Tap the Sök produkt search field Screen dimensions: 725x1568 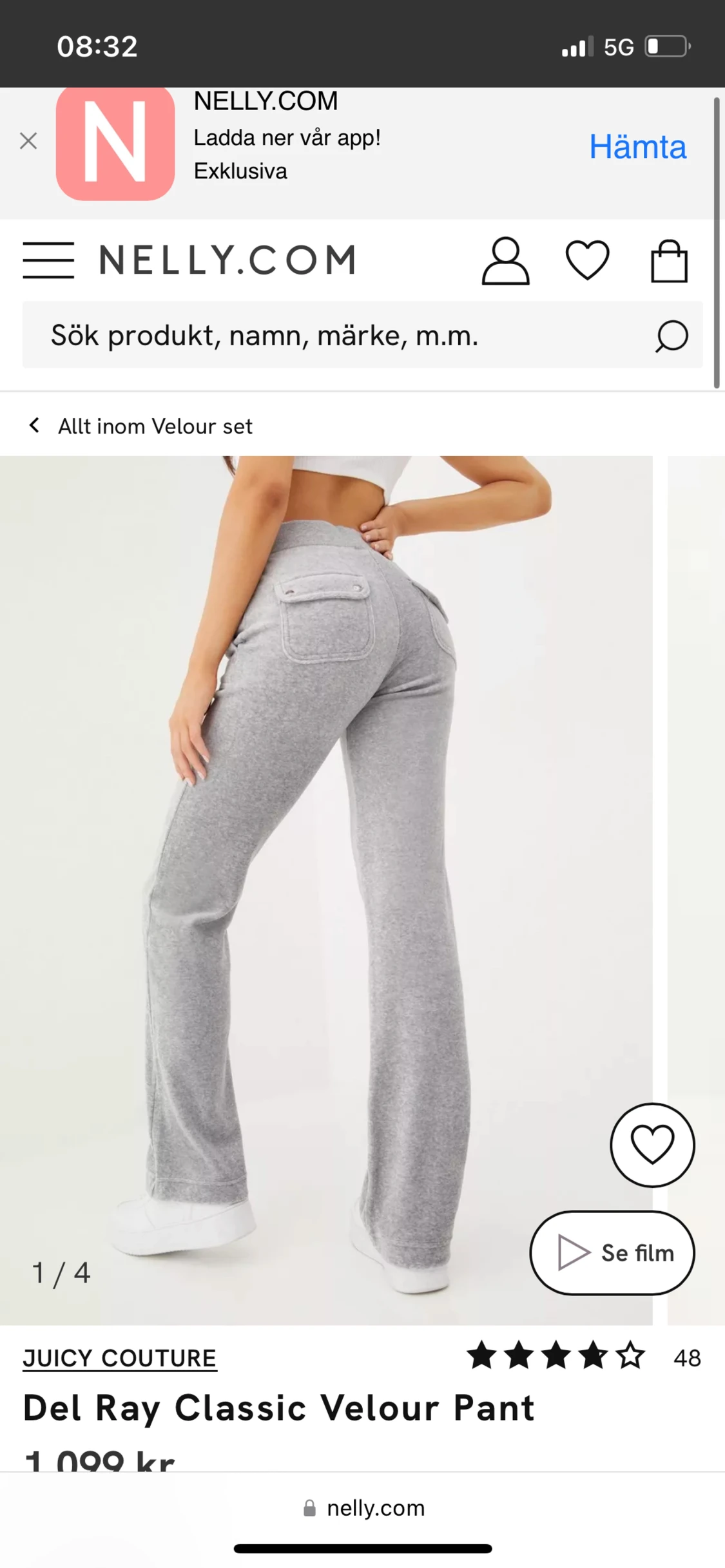pos(335,336)
